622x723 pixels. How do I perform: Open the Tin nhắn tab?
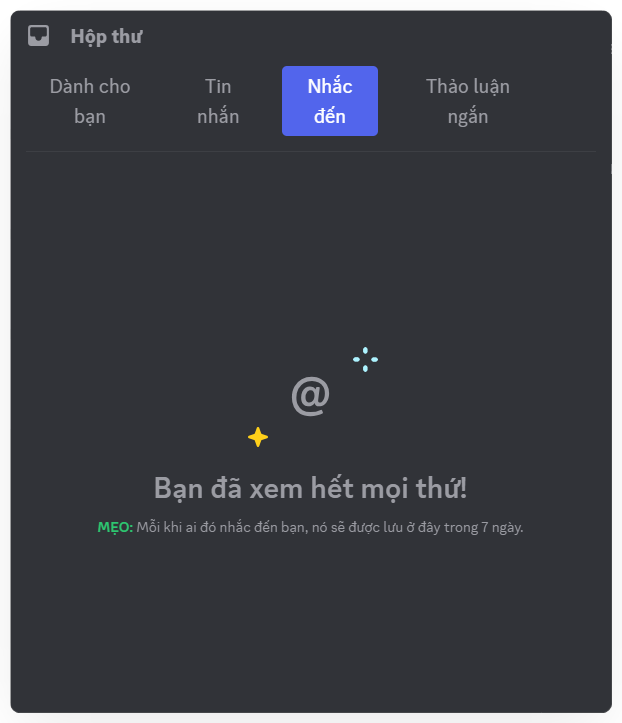[x=218, y=101]
